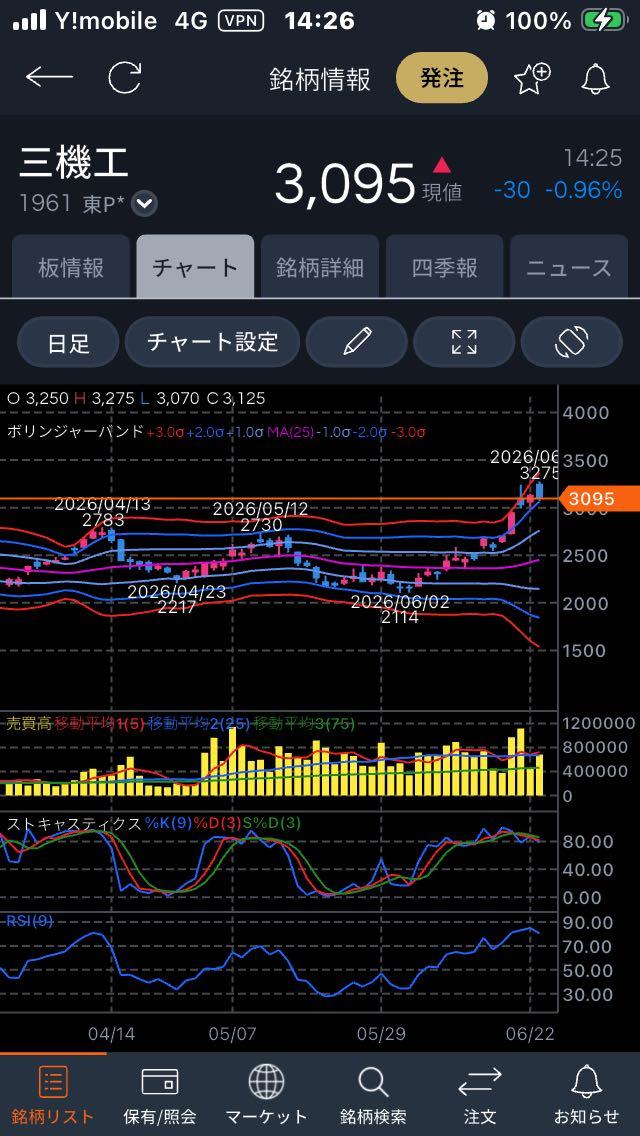Expand the chart to fullscreen
The image size is (640, 1136).
pyautogui.click(x=464, y=342)
